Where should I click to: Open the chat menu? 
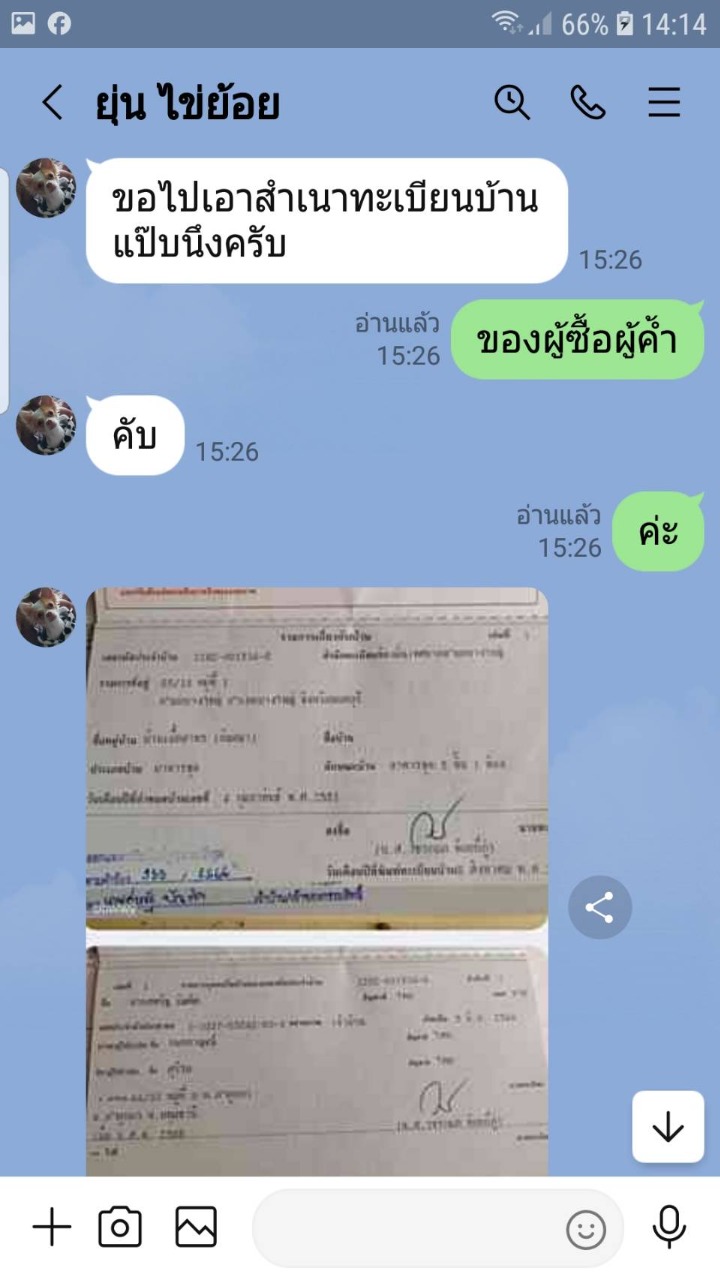(664, 102)
